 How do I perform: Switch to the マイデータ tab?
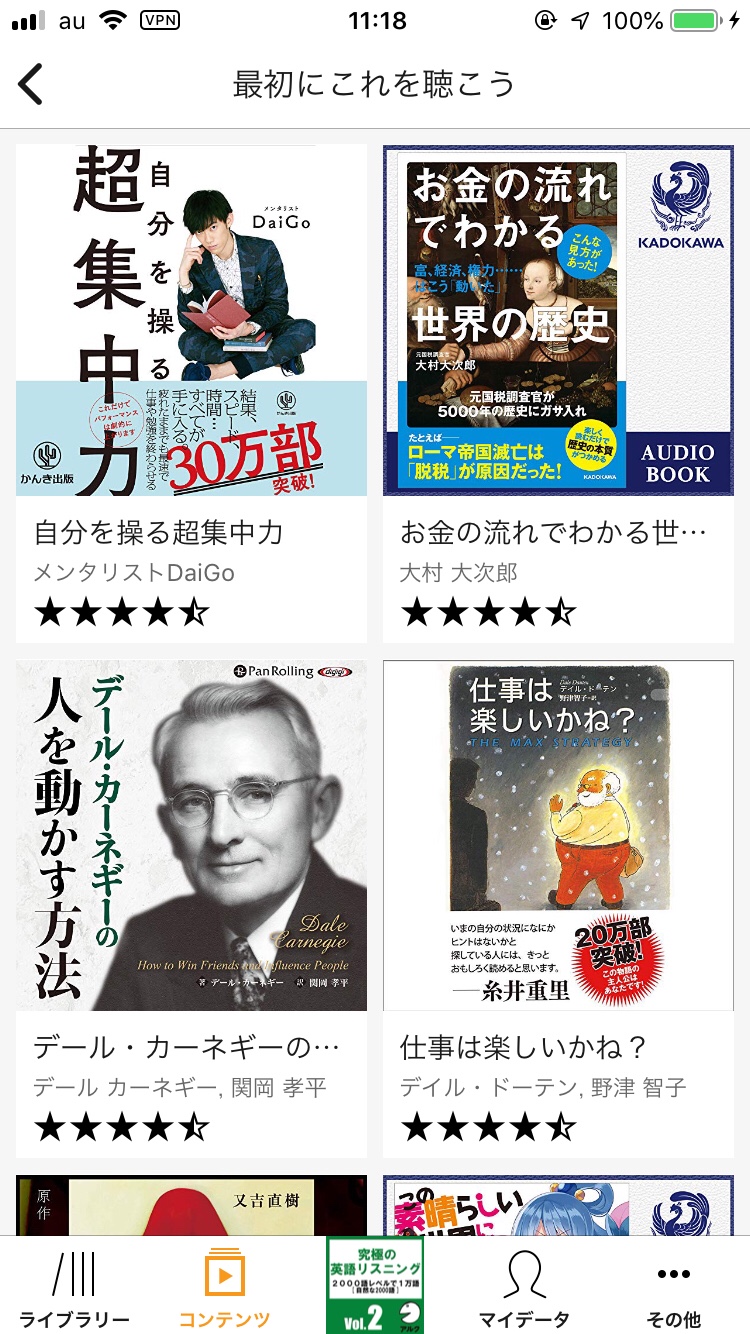[x=525, y=1286]
